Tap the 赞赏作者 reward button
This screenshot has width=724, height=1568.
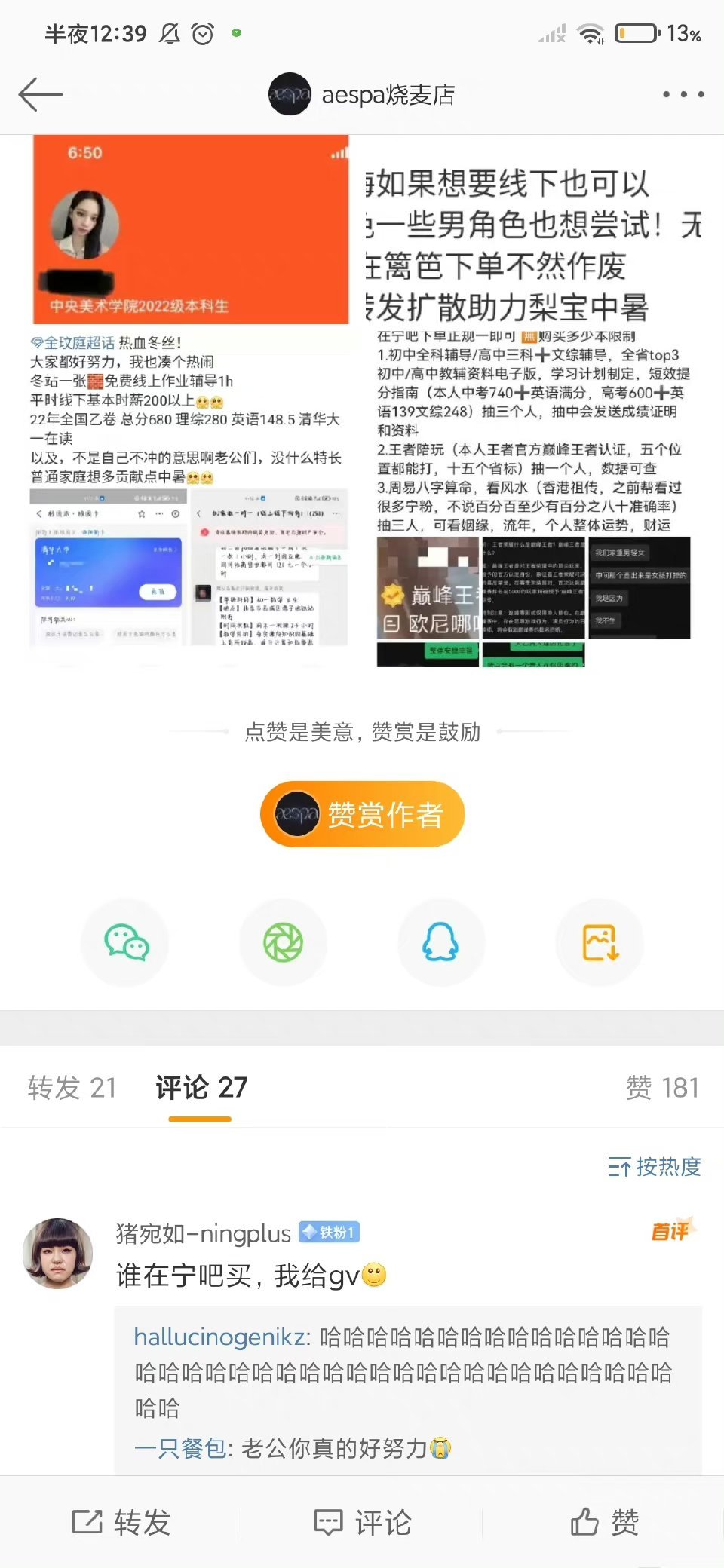[x=362, y=814]
